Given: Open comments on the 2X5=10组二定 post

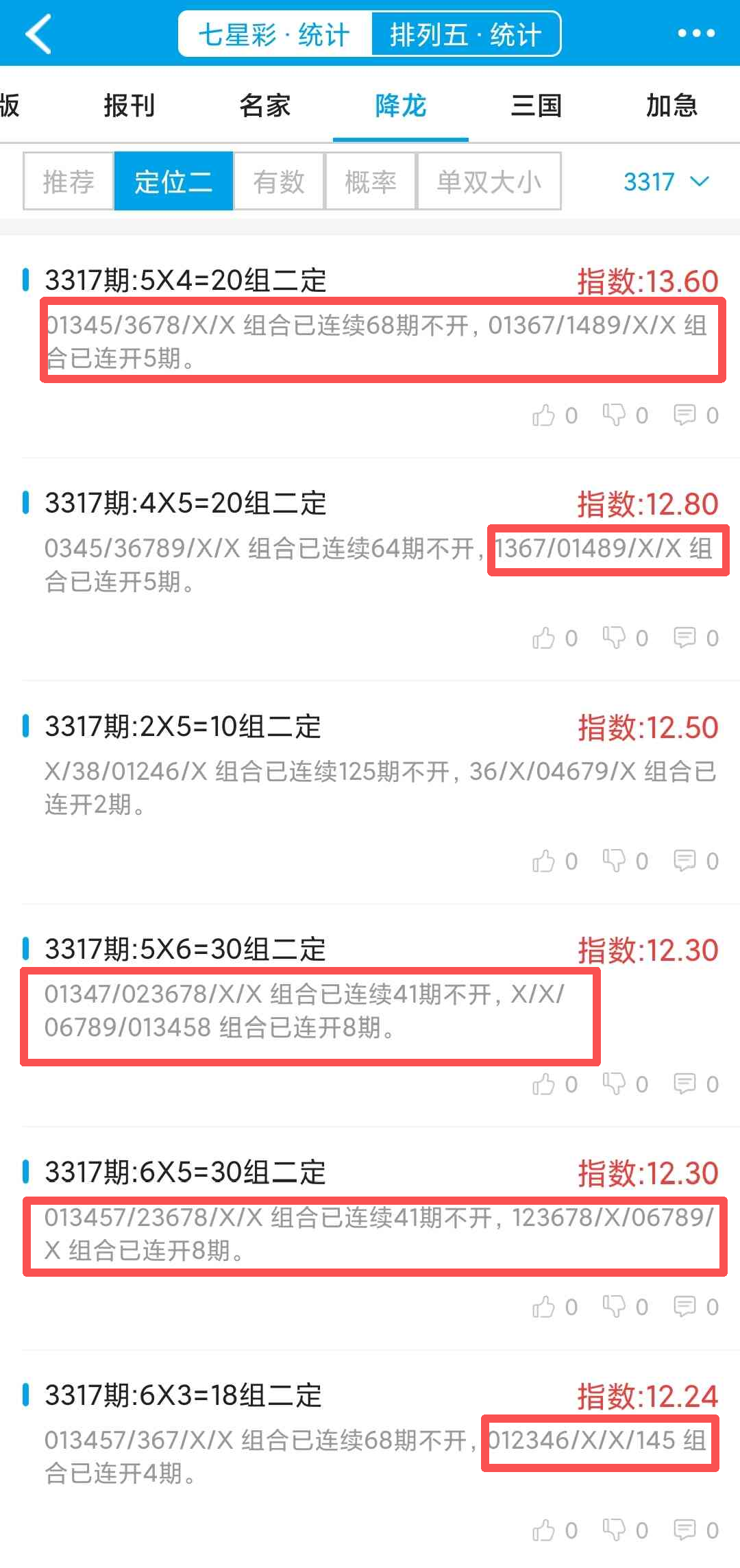Looking at the screenshot, I should pyautogui.click(x=685, y=861).
